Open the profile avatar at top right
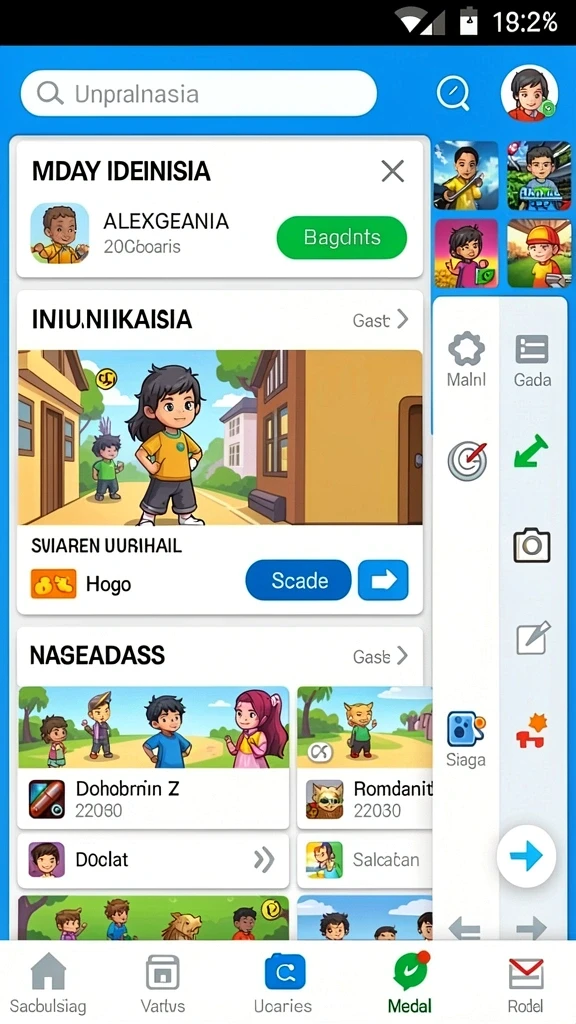The image size is (576, 1024). tap(529, 93)
